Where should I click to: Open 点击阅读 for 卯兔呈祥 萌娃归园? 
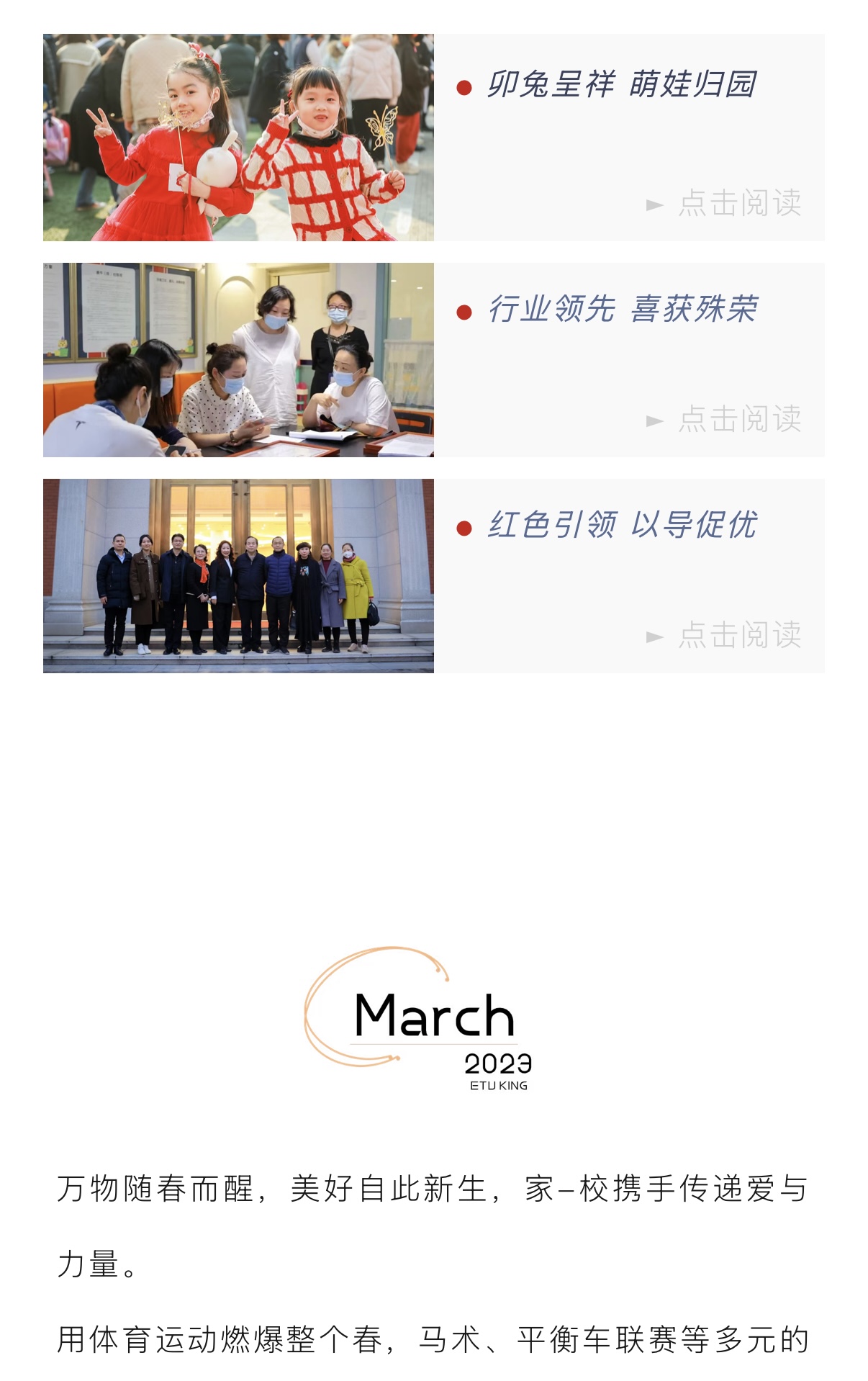click(738, 204)
